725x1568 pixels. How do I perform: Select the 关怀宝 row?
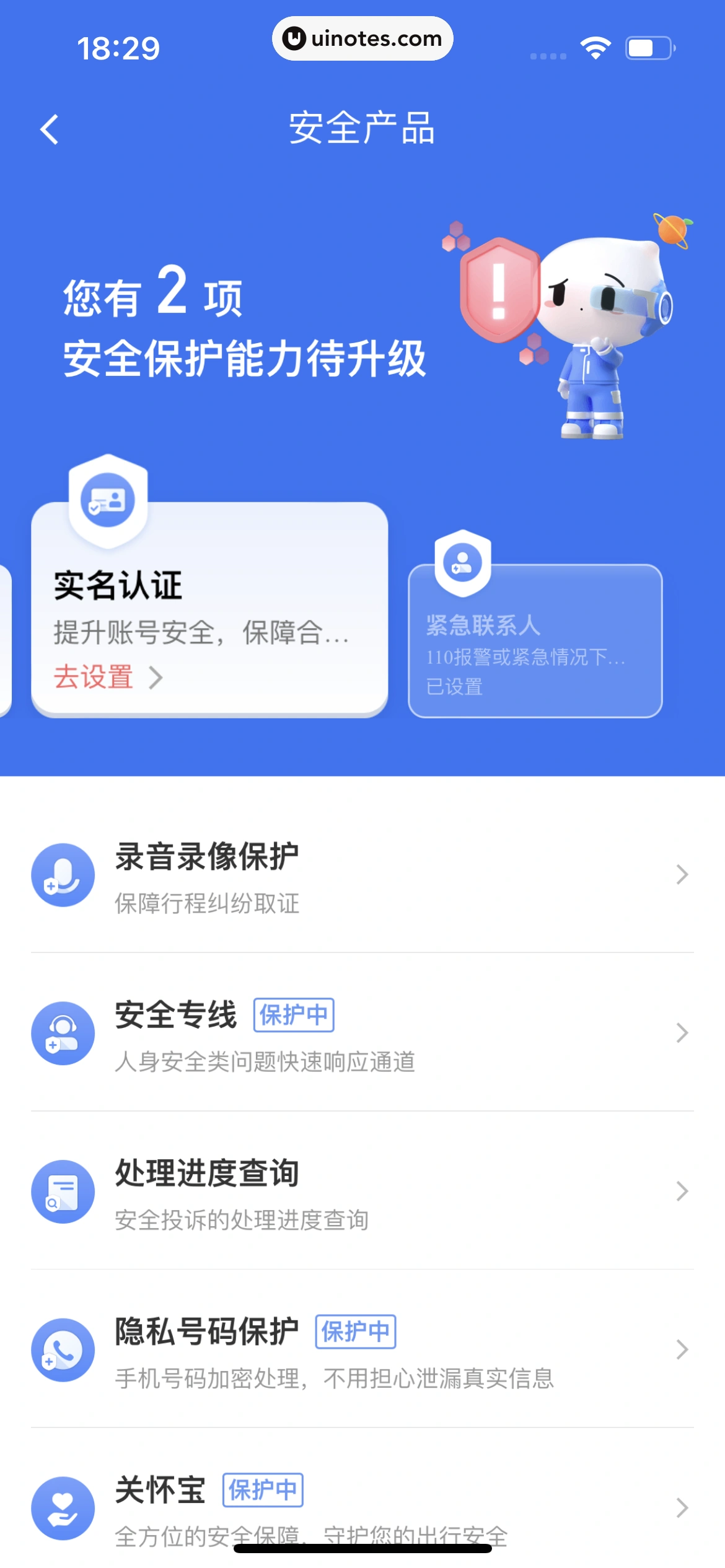[x=362, y=1506]
